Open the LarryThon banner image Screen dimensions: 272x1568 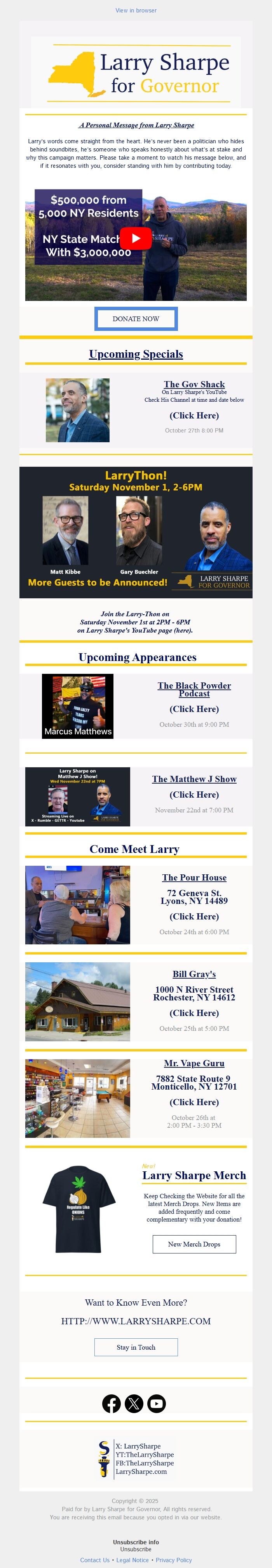[x=136, y=532]
